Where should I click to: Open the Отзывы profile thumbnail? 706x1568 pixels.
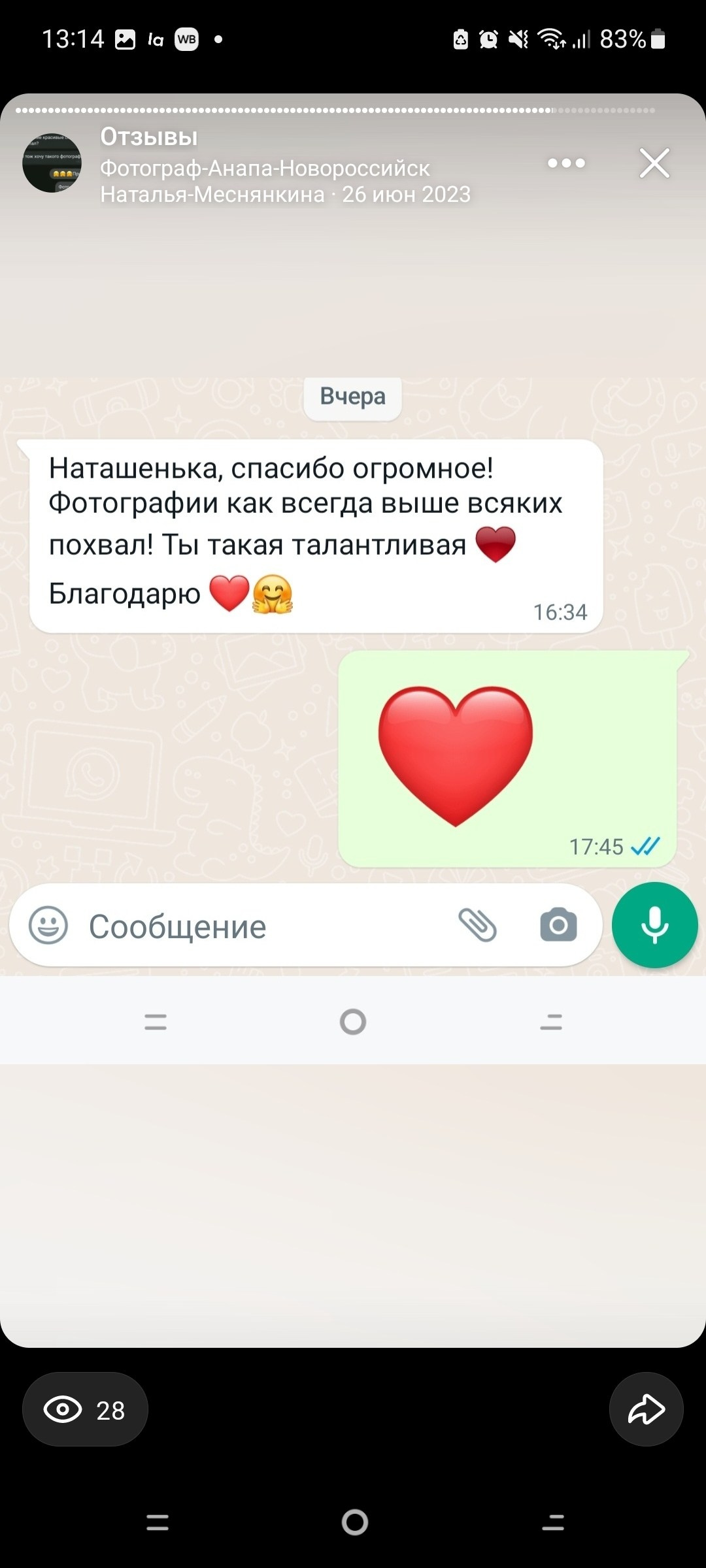click(51, 163)
